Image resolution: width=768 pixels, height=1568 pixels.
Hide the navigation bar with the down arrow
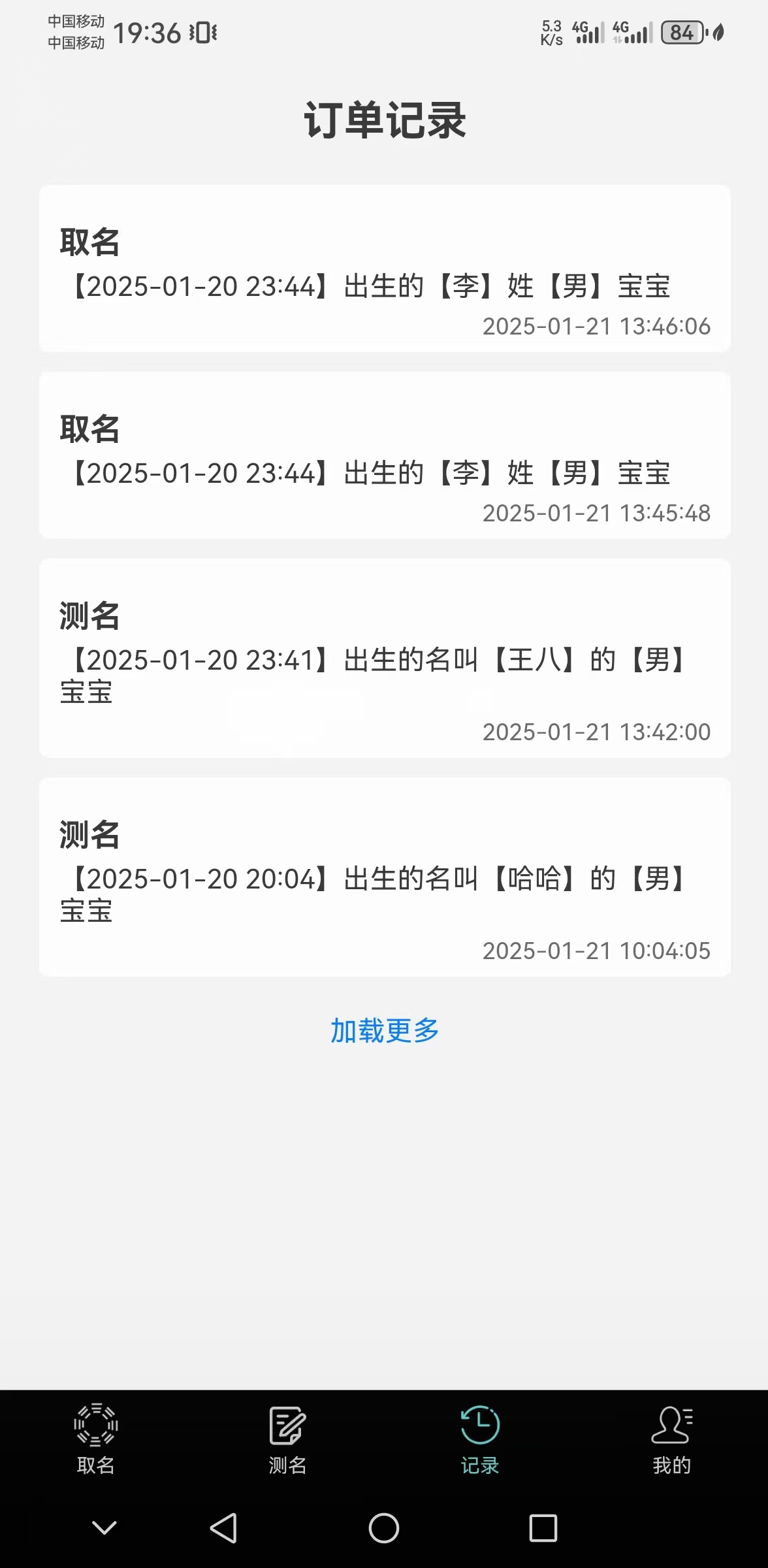(x=104, y=1527)
